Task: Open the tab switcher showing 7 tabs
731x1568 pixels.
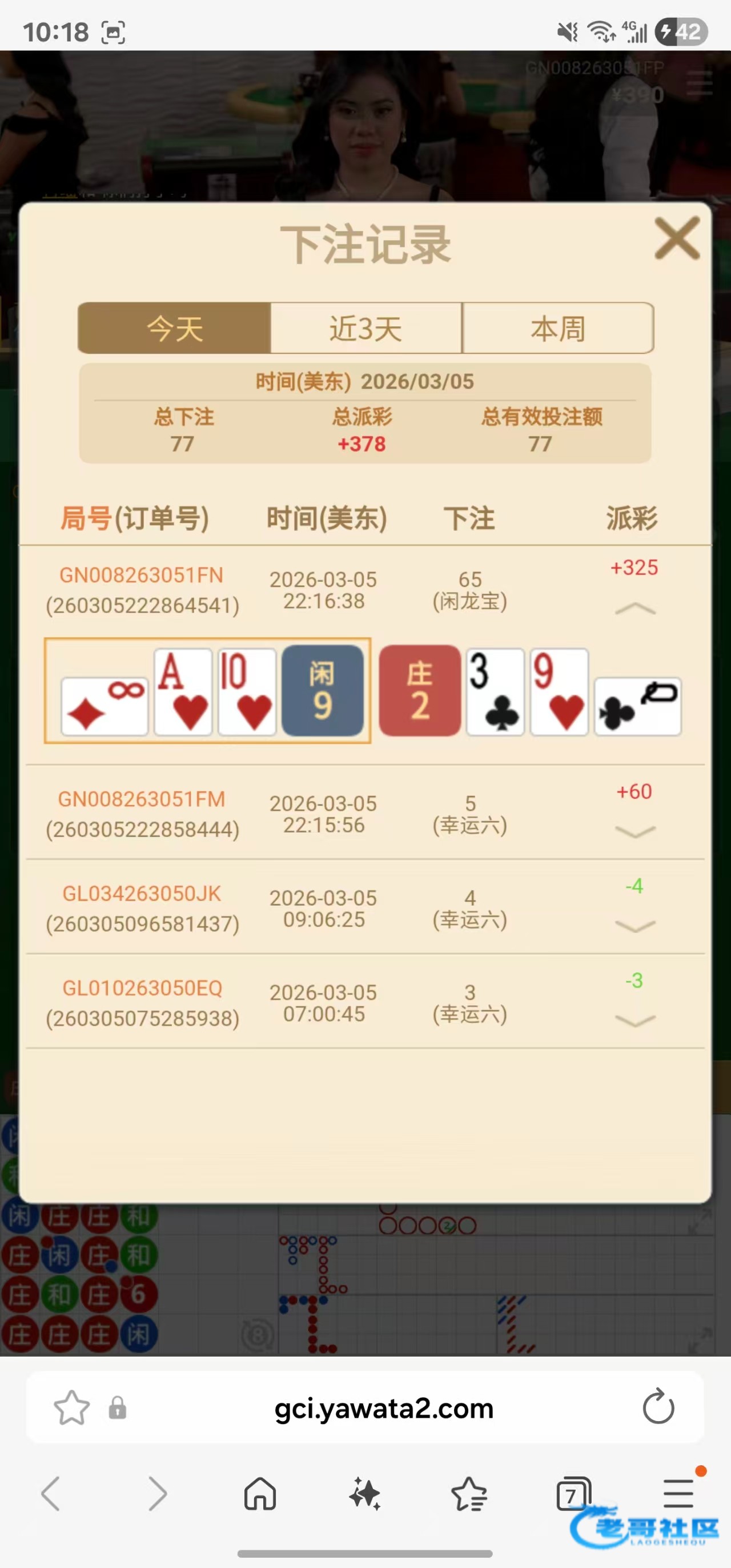Action: [573, 1493]
